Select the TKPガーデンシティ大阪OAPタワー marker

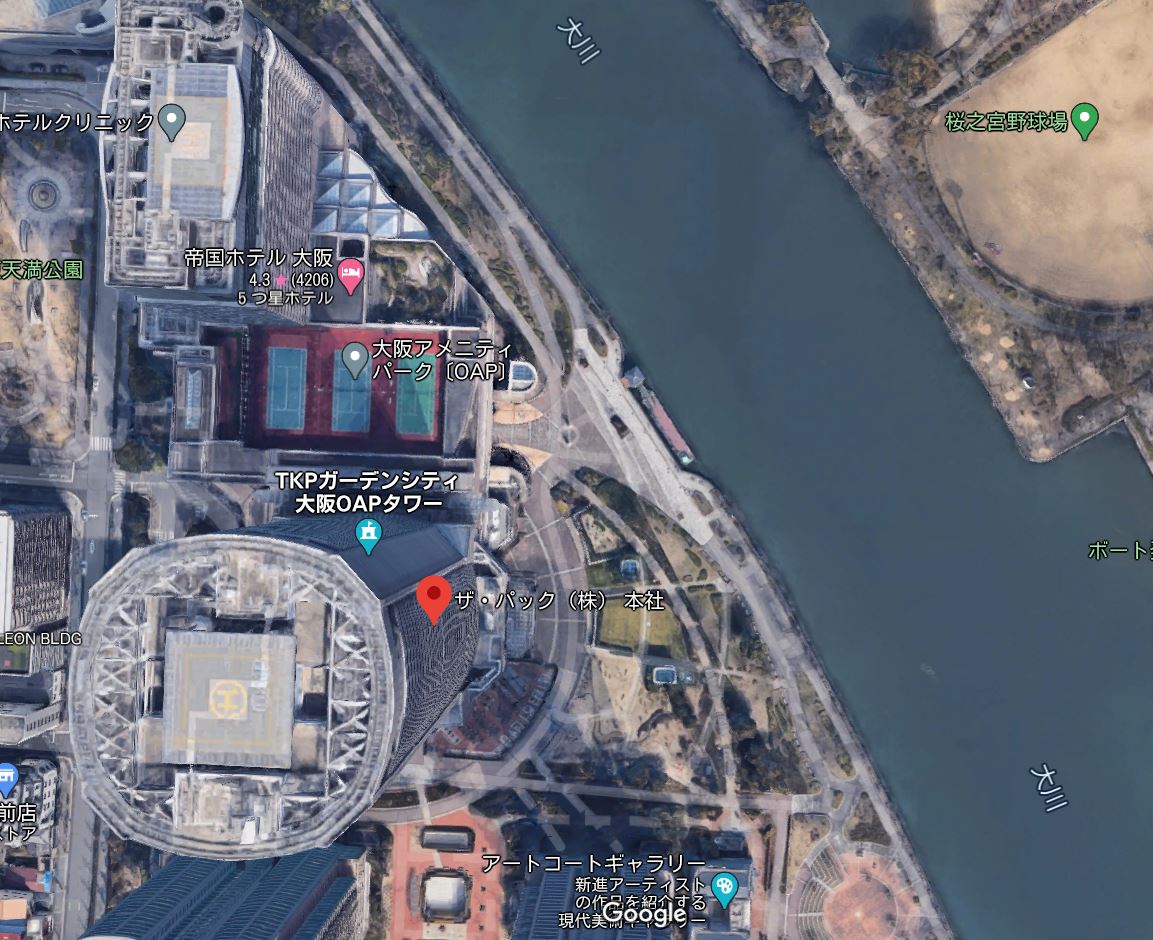369,535
